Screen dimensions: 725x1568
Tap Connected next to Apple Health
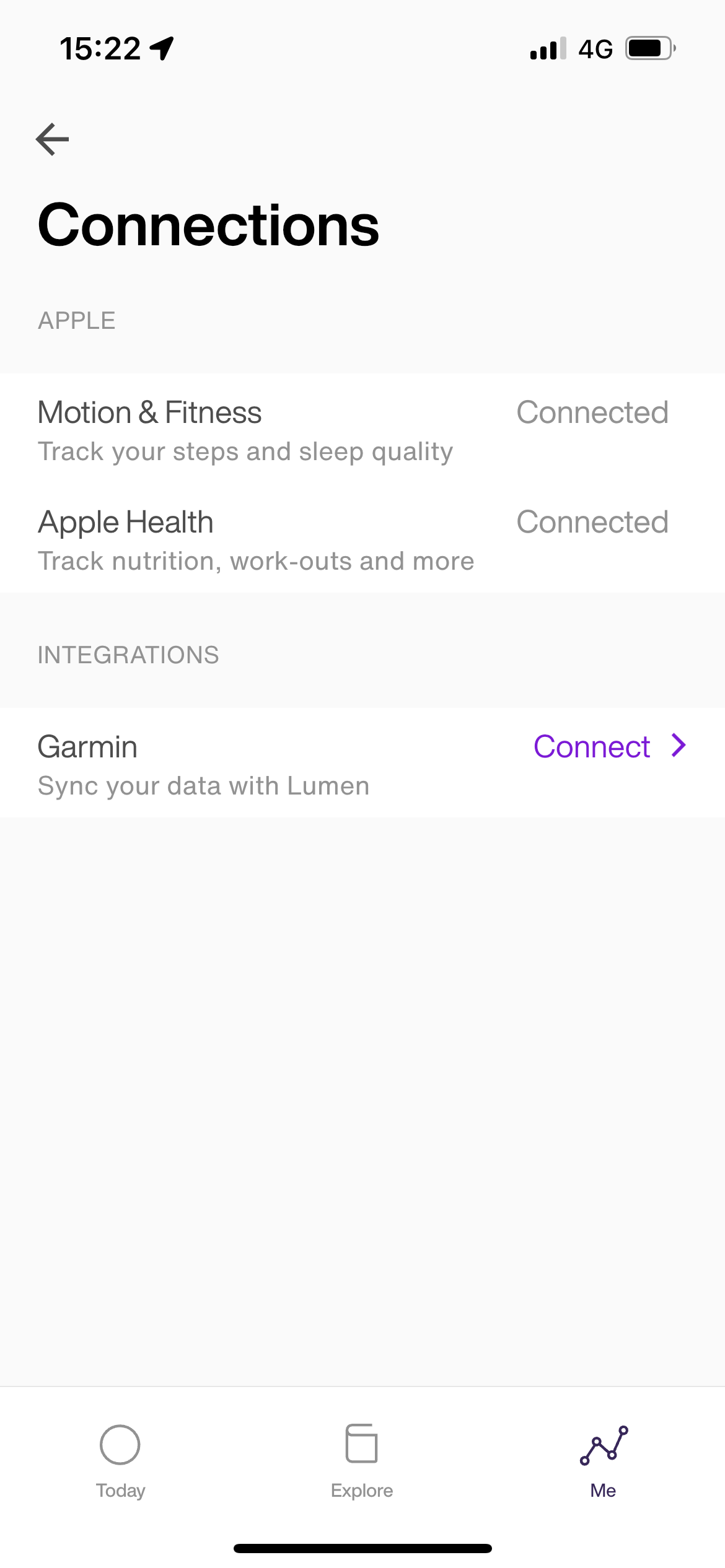click(x=594, y=521)
